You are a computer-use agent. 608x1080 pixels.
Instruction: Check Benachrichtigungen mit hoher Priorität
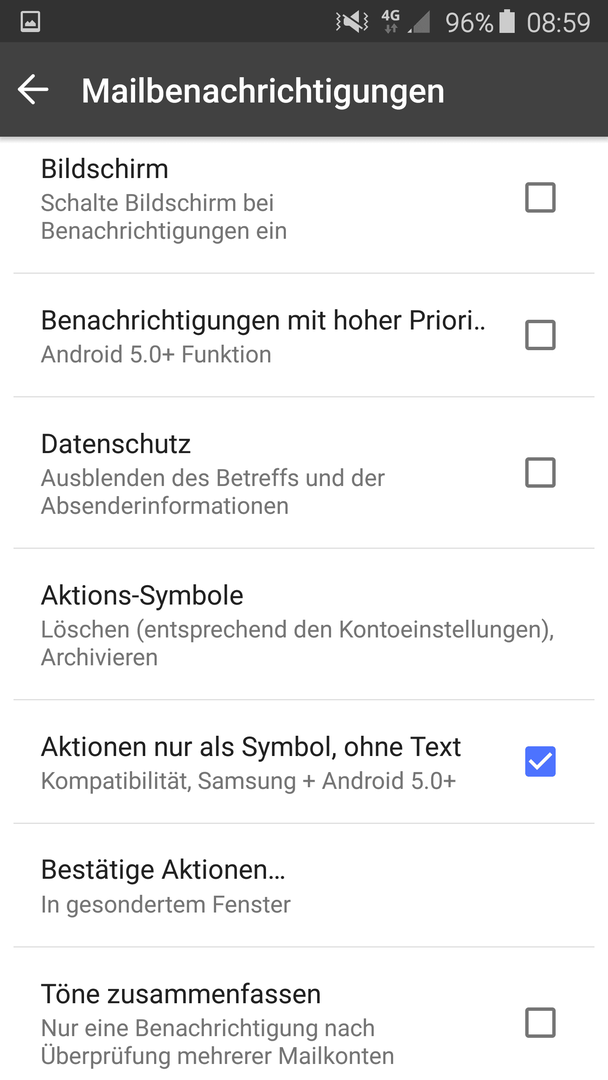pyautogui.click(x=540, y=335)
